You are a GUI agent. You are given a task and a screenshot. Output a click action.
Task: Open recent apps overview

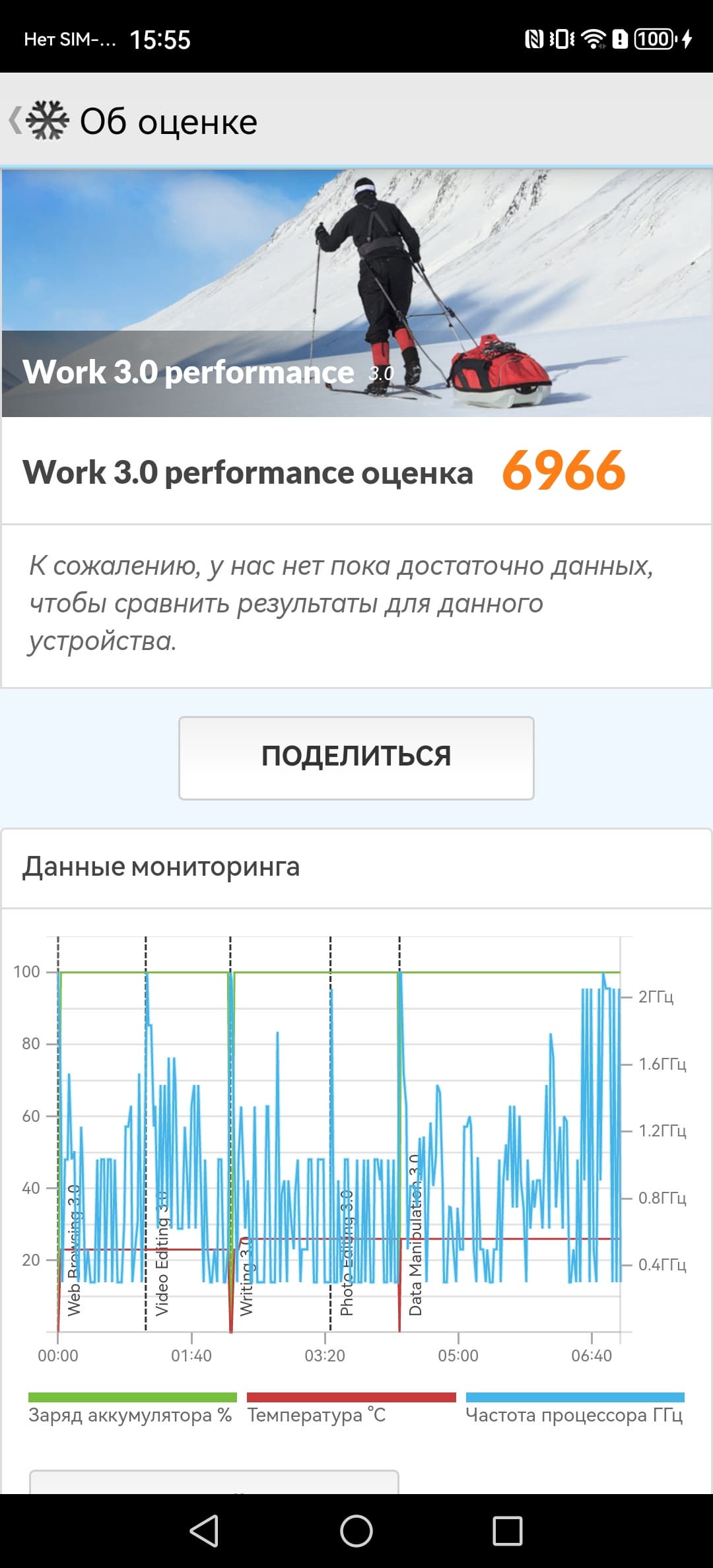[508, 1530]
